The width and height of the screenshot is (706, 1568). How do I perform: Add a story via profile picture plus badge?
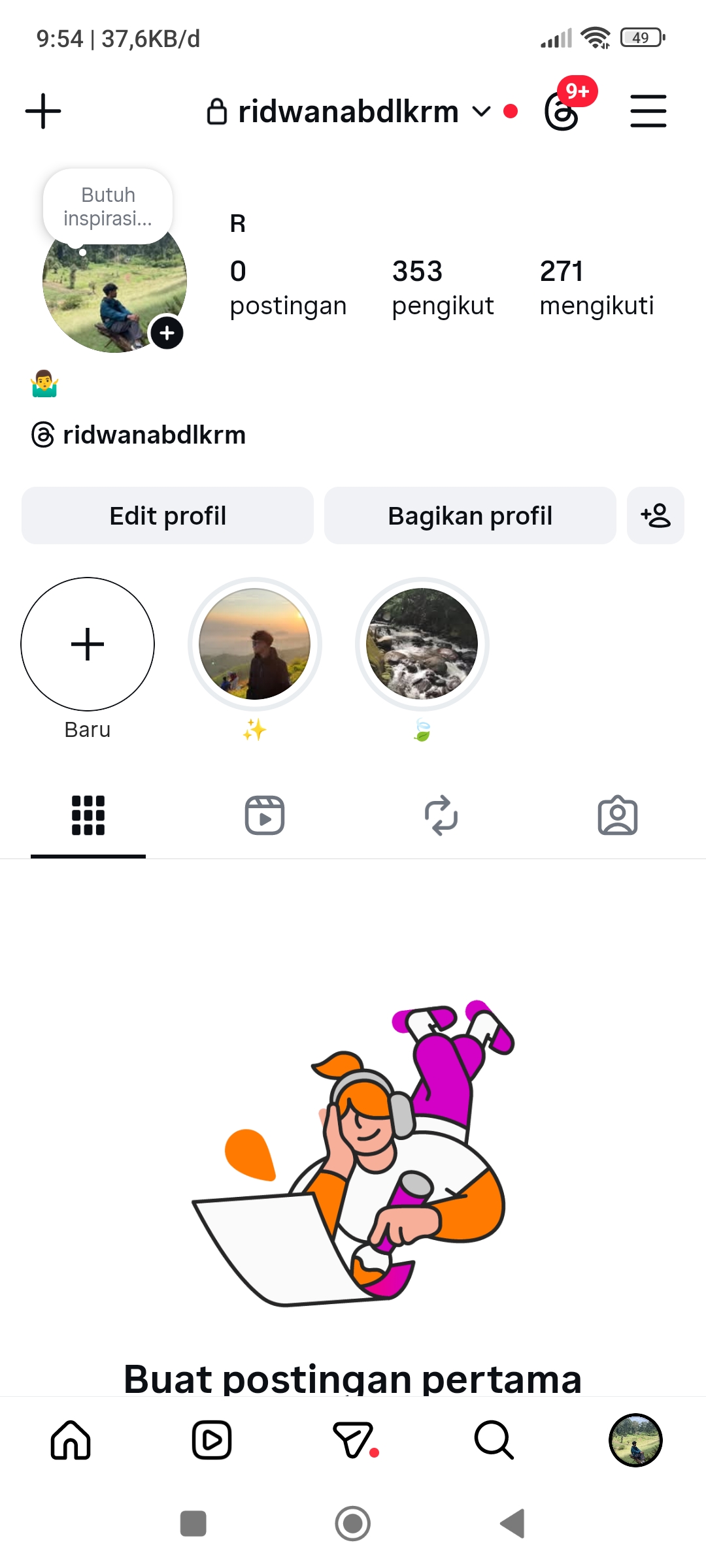[x=167, y=333]
